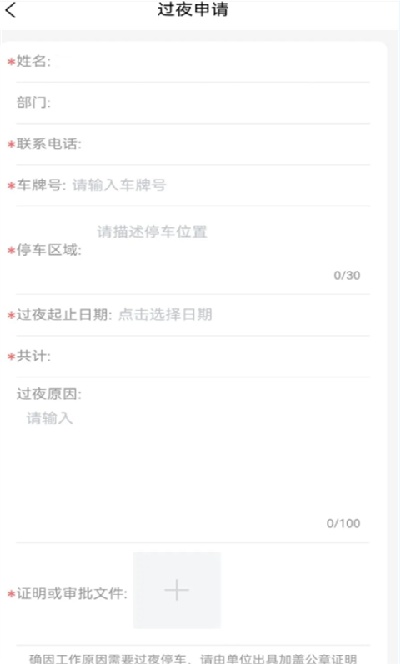Tap the 车牌号 input field
400x664 pixels.
pos(220,185)
